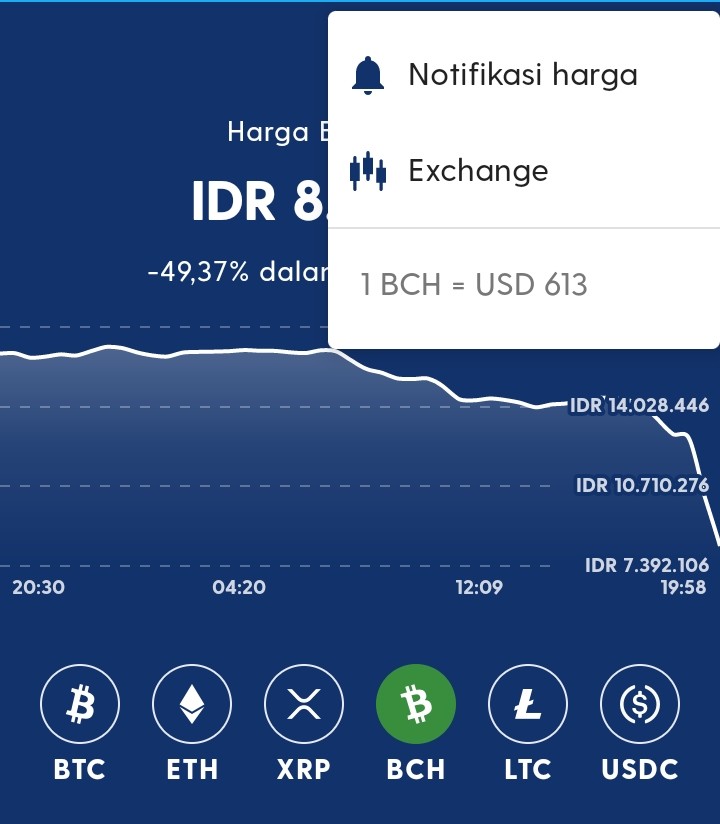Open Notifikasi harga menu item
This screenshot has height=824, width=720.
tap(523, 75)
